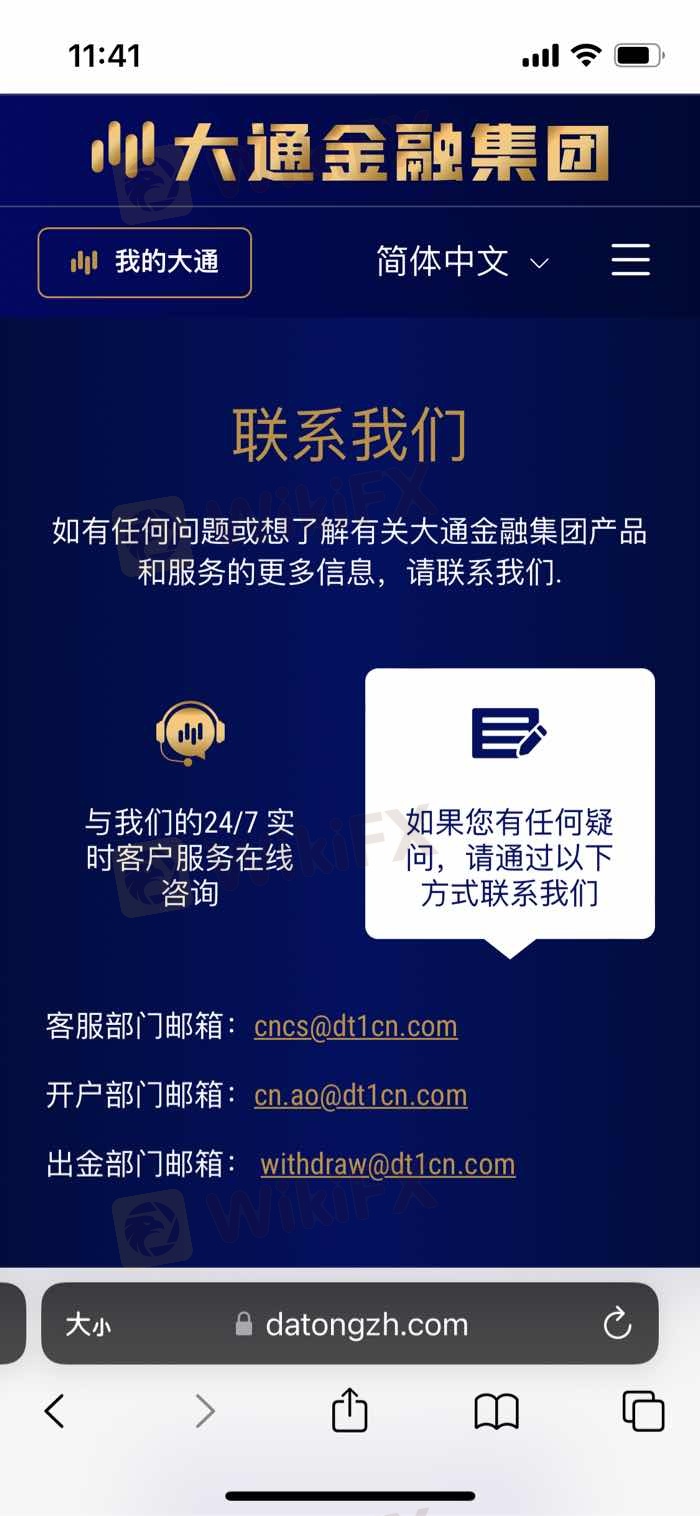
Task: Reload the current page
Action: point(617,1324)
